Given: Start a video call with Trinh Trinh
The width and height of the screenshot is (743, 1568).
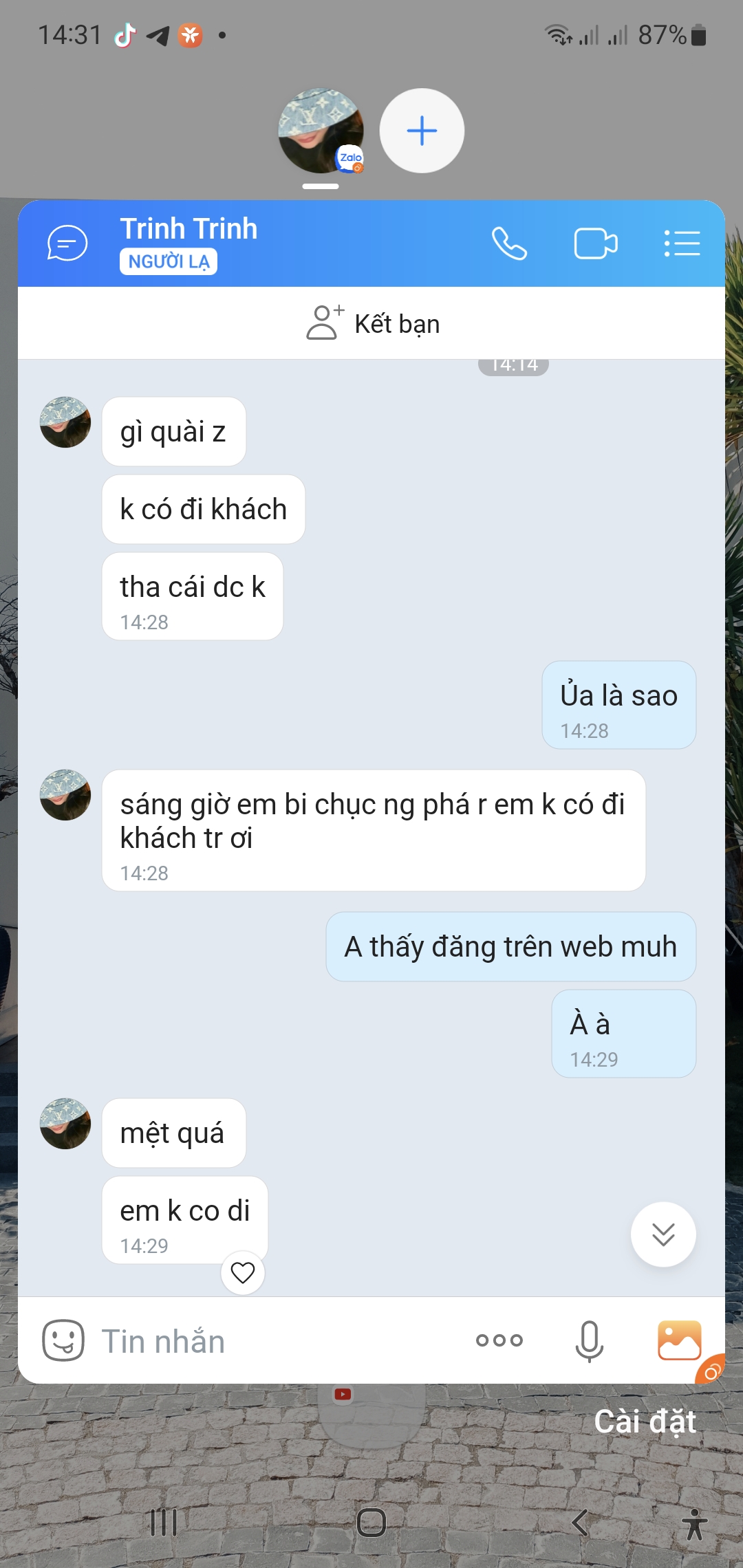Looking at the screenshot, I should (595, 243).
